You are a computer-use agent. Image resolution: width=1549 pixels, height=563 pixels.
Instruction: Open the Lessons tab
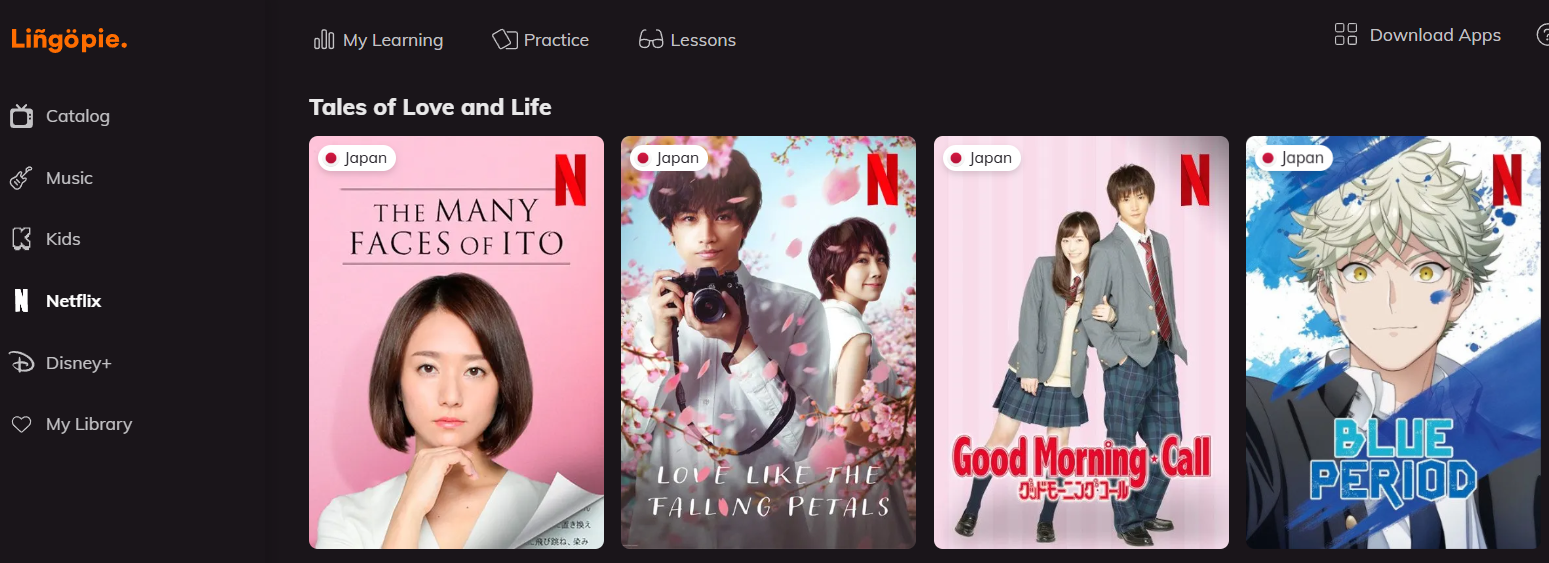[x=687, y=40]
